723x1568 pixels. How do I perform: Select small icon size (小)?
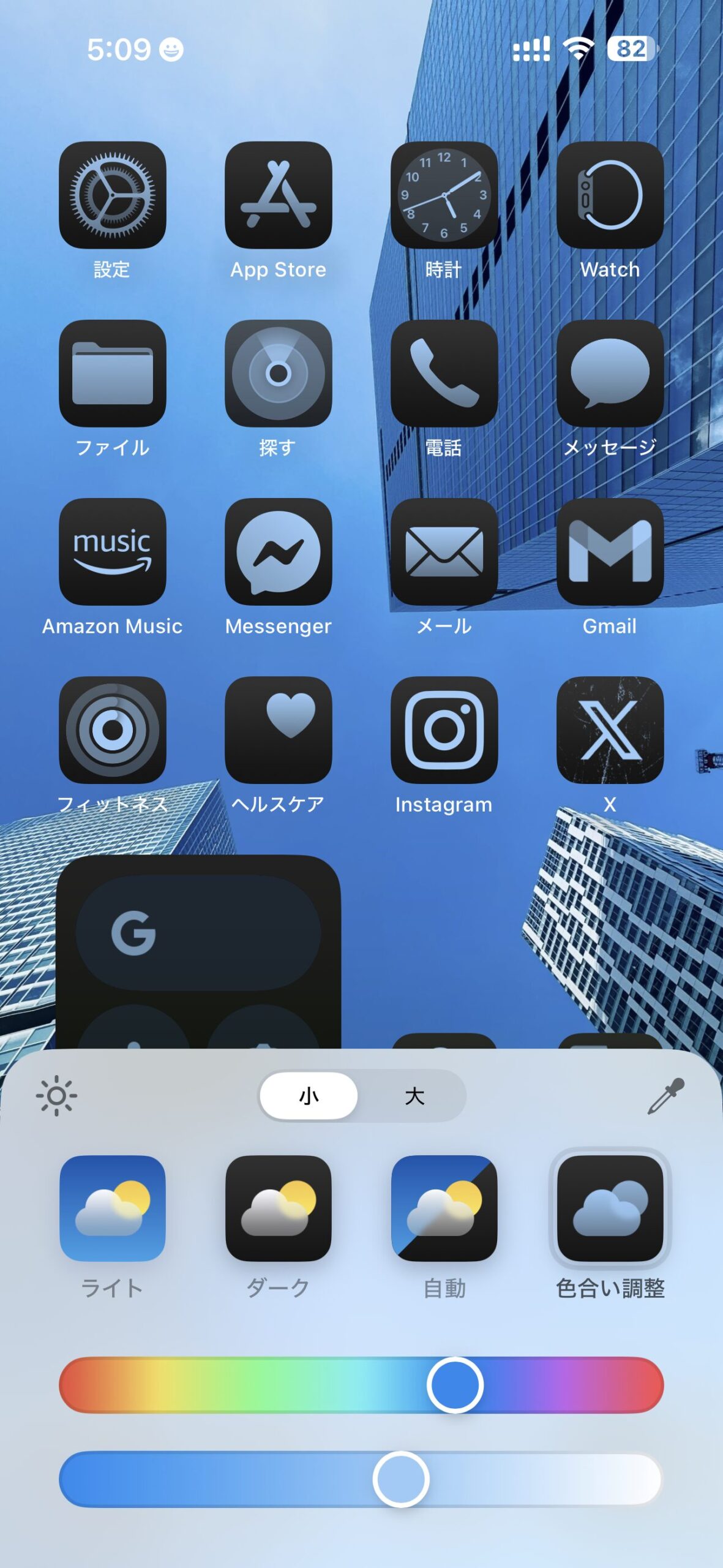coord(309,1095)
